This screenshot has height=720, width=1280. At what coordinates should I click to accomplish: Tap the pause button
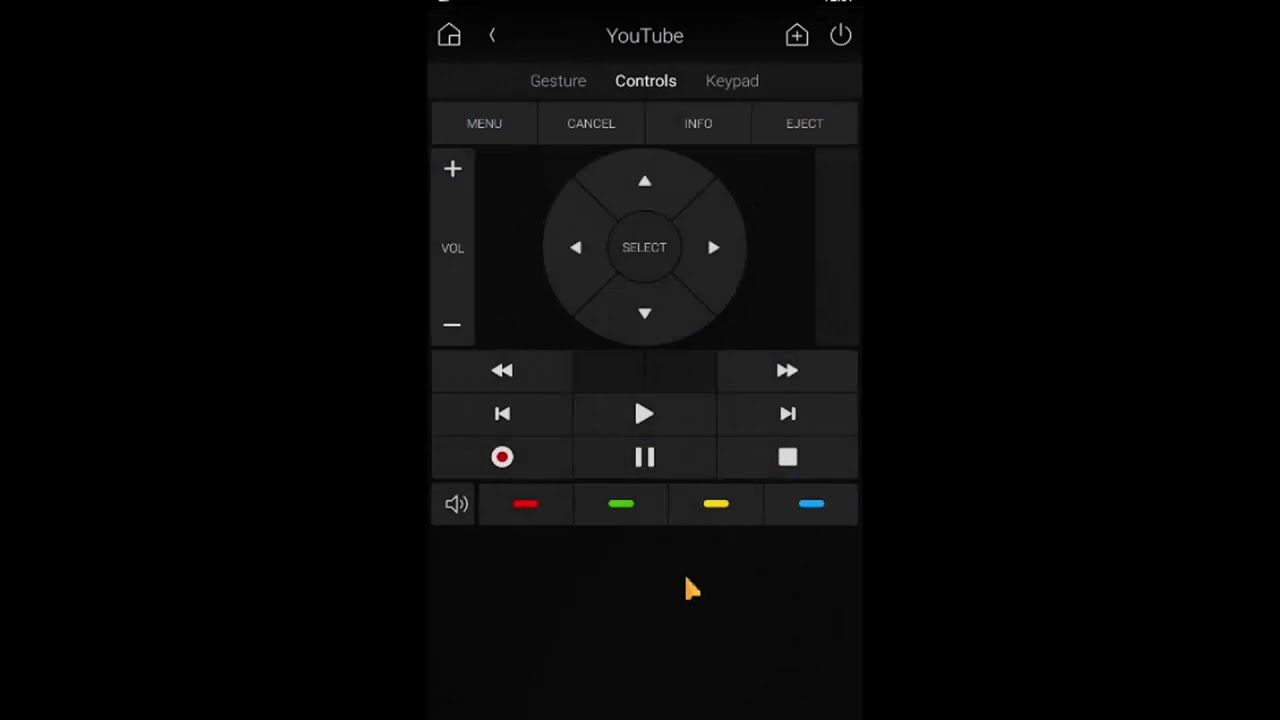tap(644, 457)
